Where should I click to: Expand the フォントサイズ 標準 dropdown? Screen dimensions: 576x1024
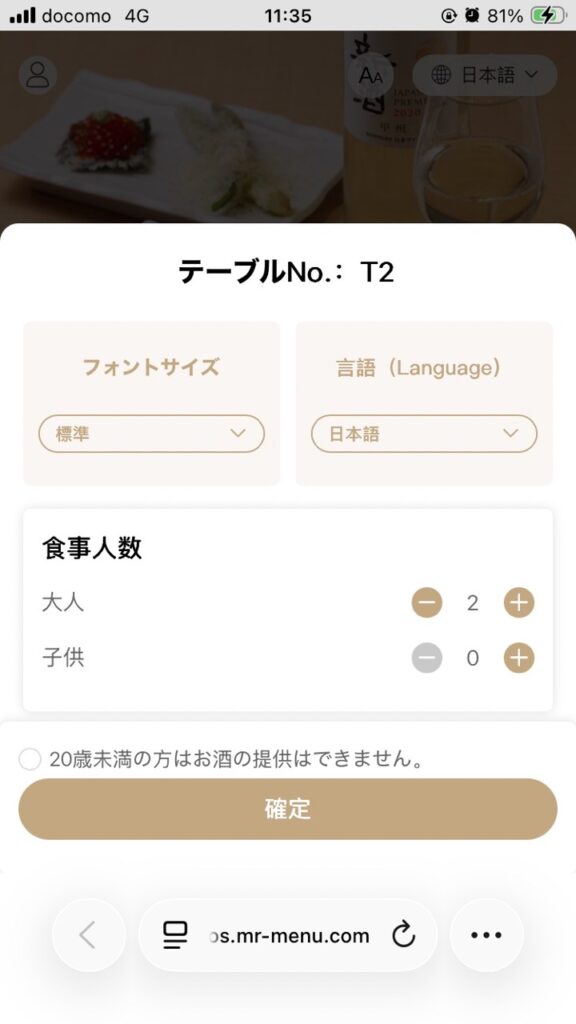[152, 434]
